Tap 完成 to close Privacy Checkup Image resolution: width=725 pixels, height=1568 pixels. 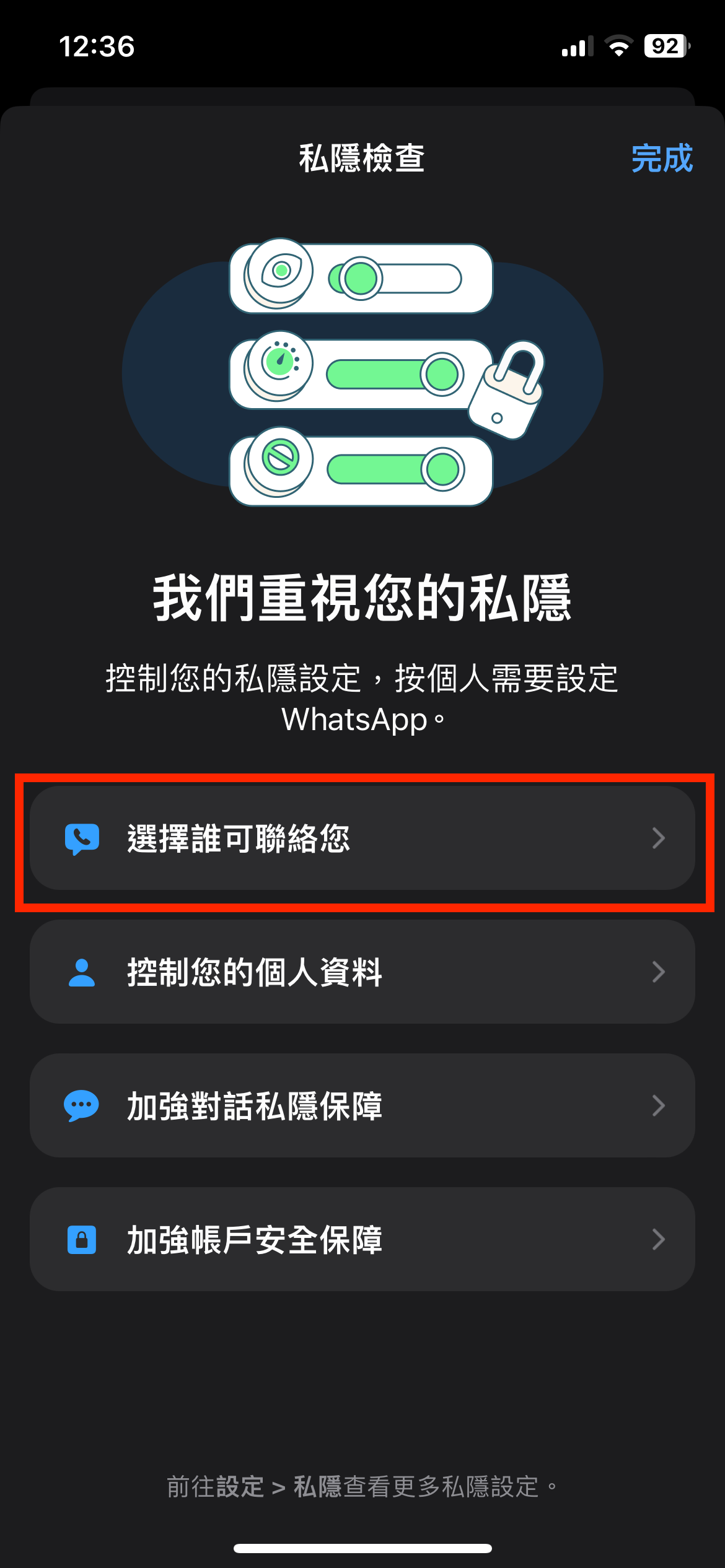pyautogui.click(x=661, y=159)
